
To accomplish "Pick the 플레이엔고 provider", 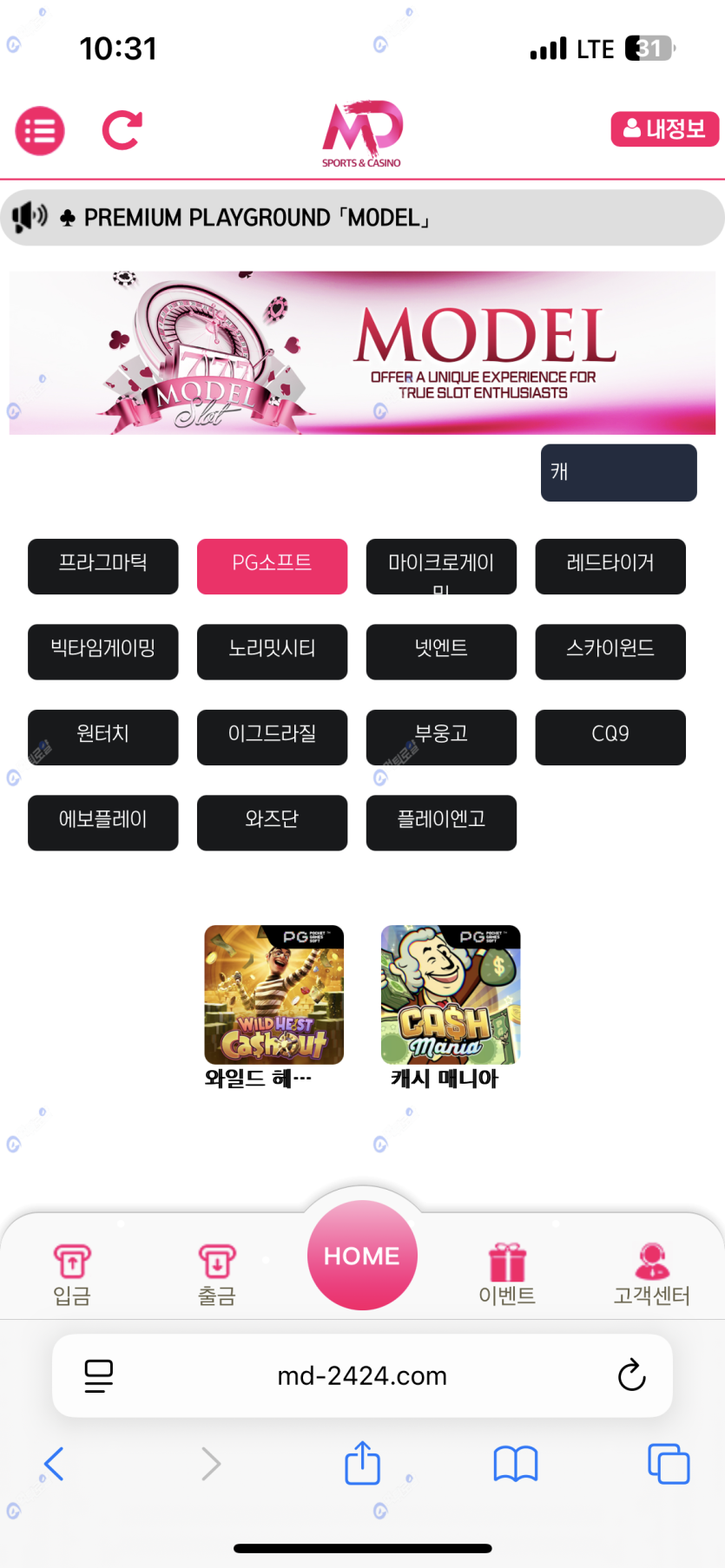I will point(440,822).
